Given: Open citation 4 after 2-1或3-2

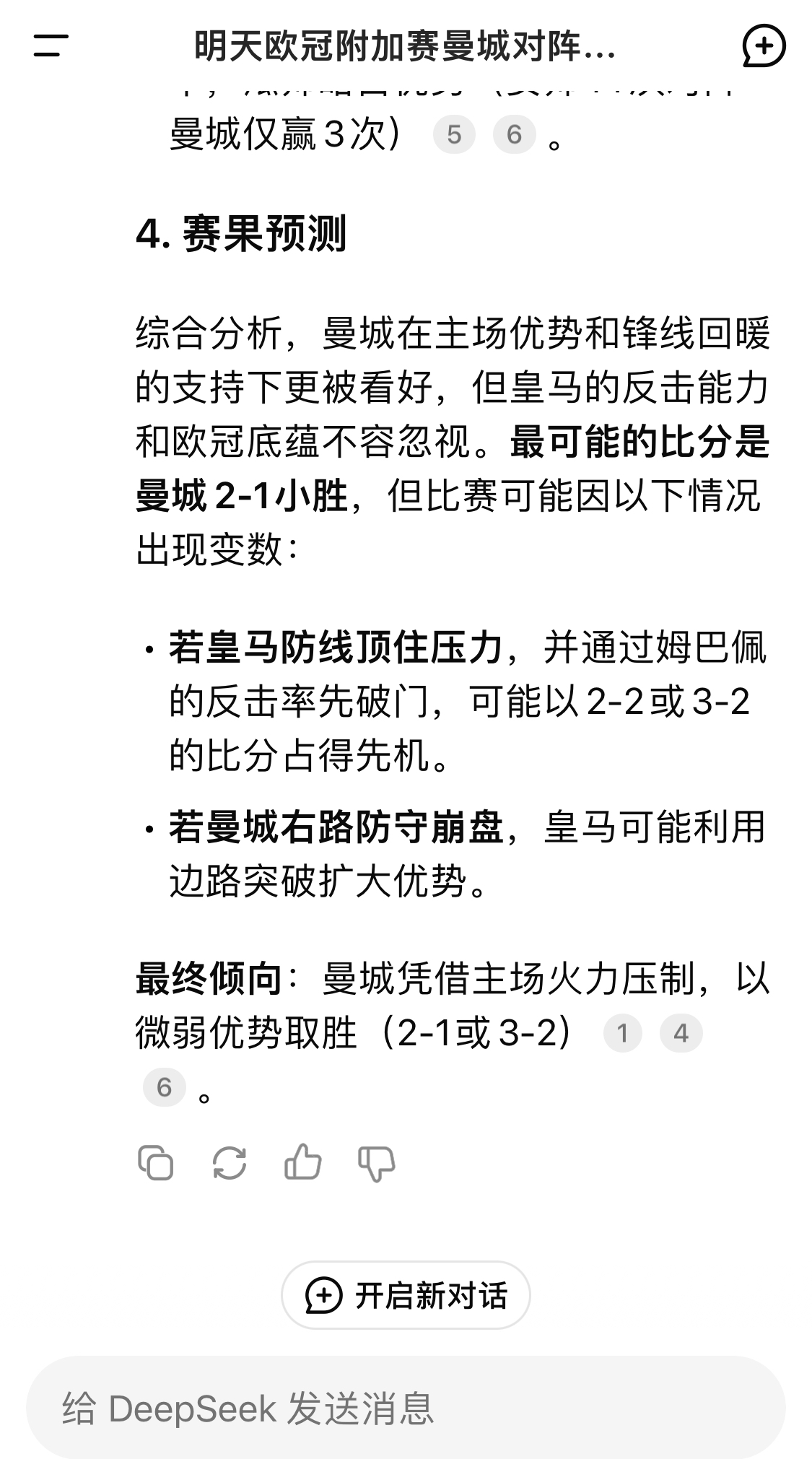Looking at the screenshot, I should tap(681, 1033).
